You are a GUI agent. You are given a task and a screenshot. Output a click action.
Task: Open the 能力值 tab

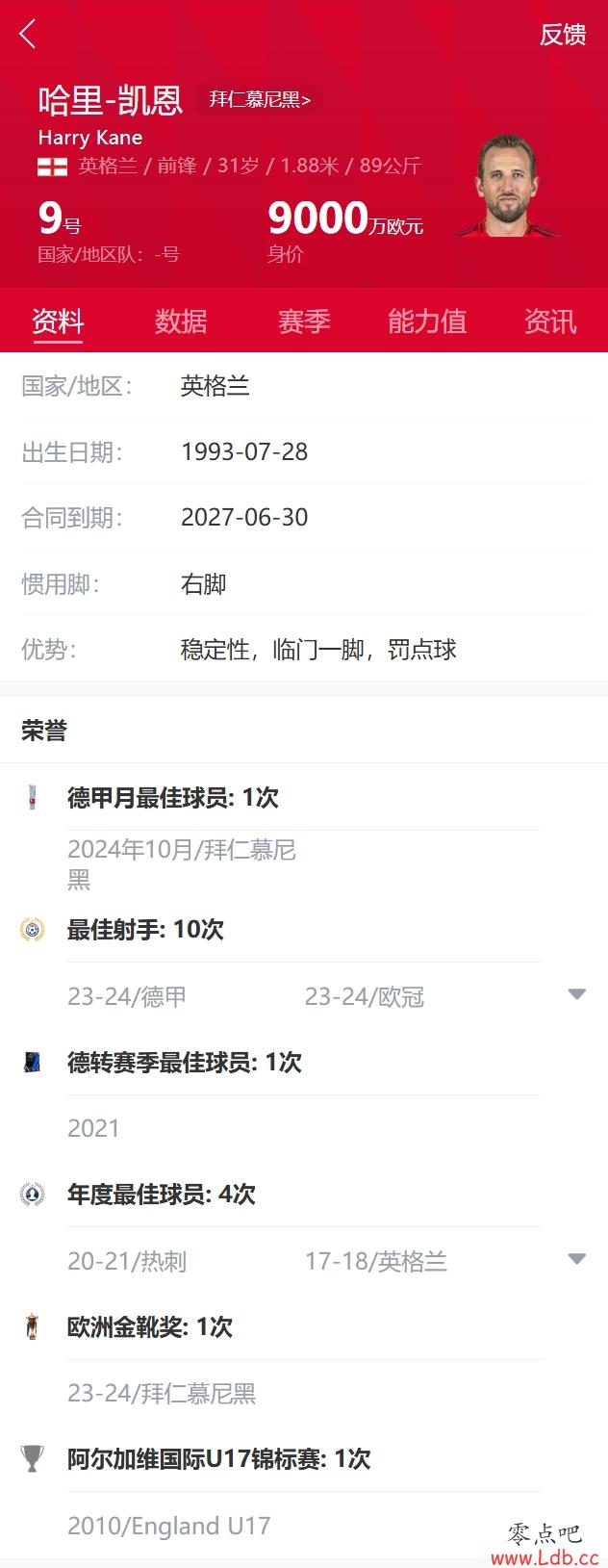[427, 321]
